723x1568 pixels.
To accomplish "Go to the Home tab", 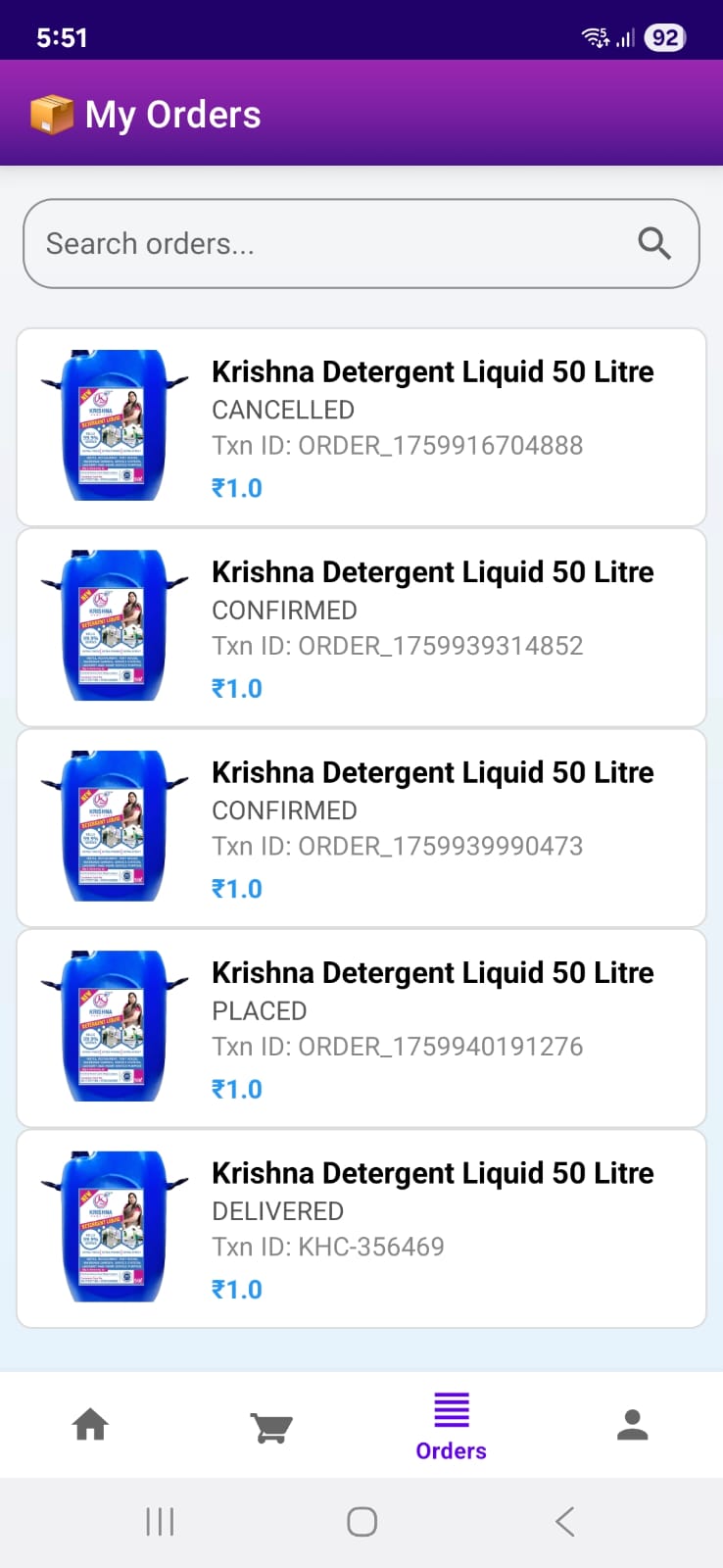I will [90, 1425].
